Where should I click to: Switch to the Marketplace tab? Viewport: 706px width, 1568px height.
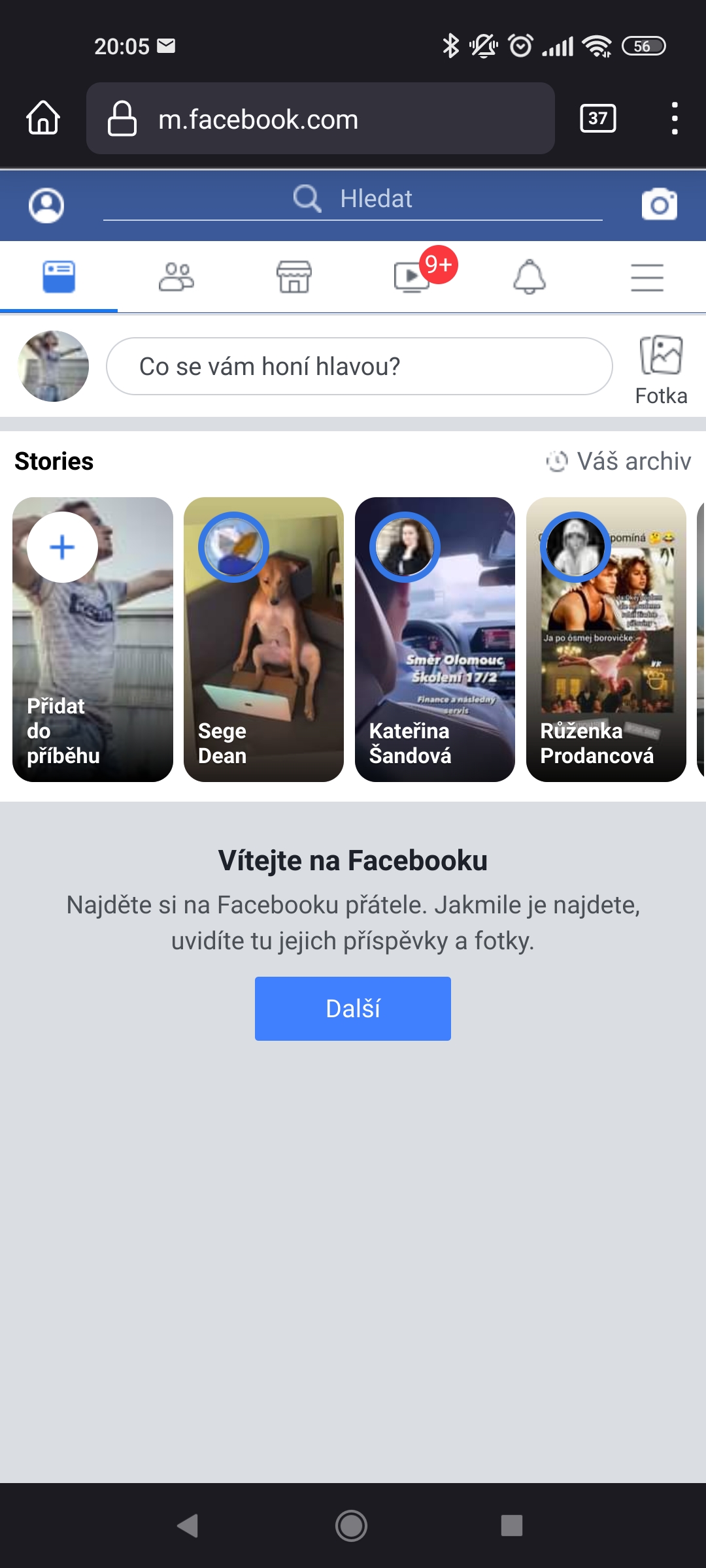point(294,277)
